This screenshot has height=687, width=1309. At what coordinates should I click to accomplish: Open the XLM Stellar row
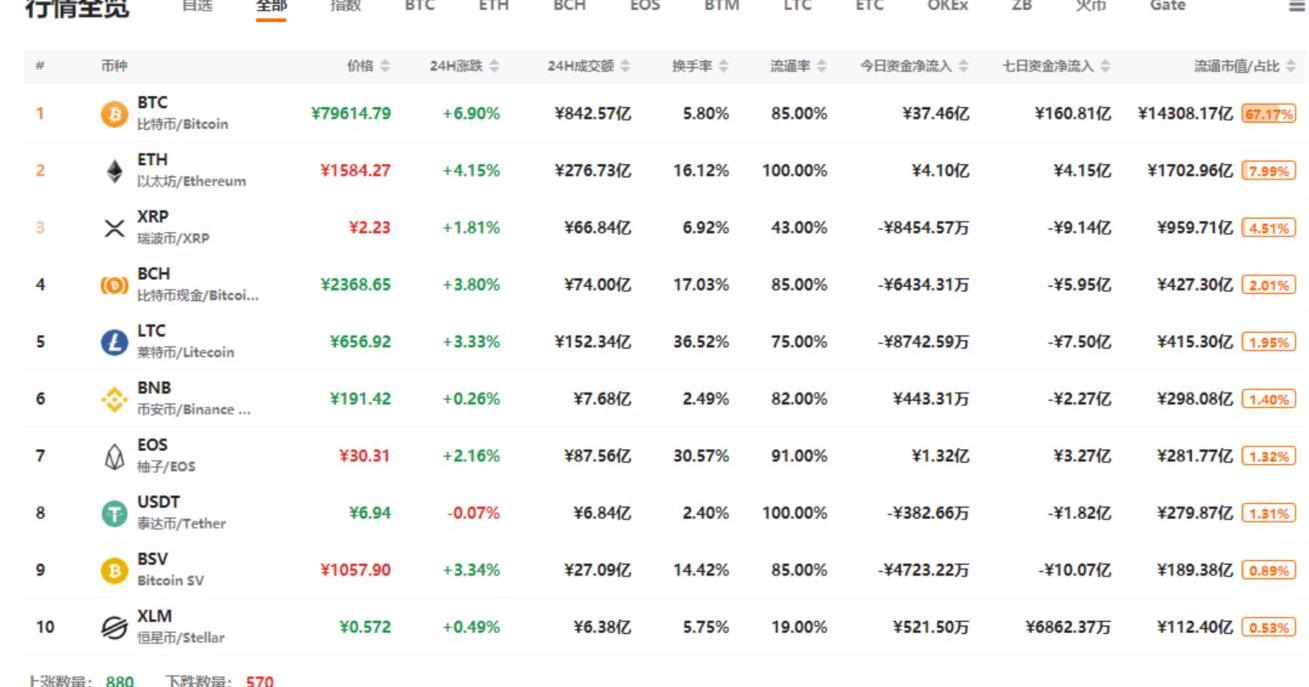click(x=180, y=626)
